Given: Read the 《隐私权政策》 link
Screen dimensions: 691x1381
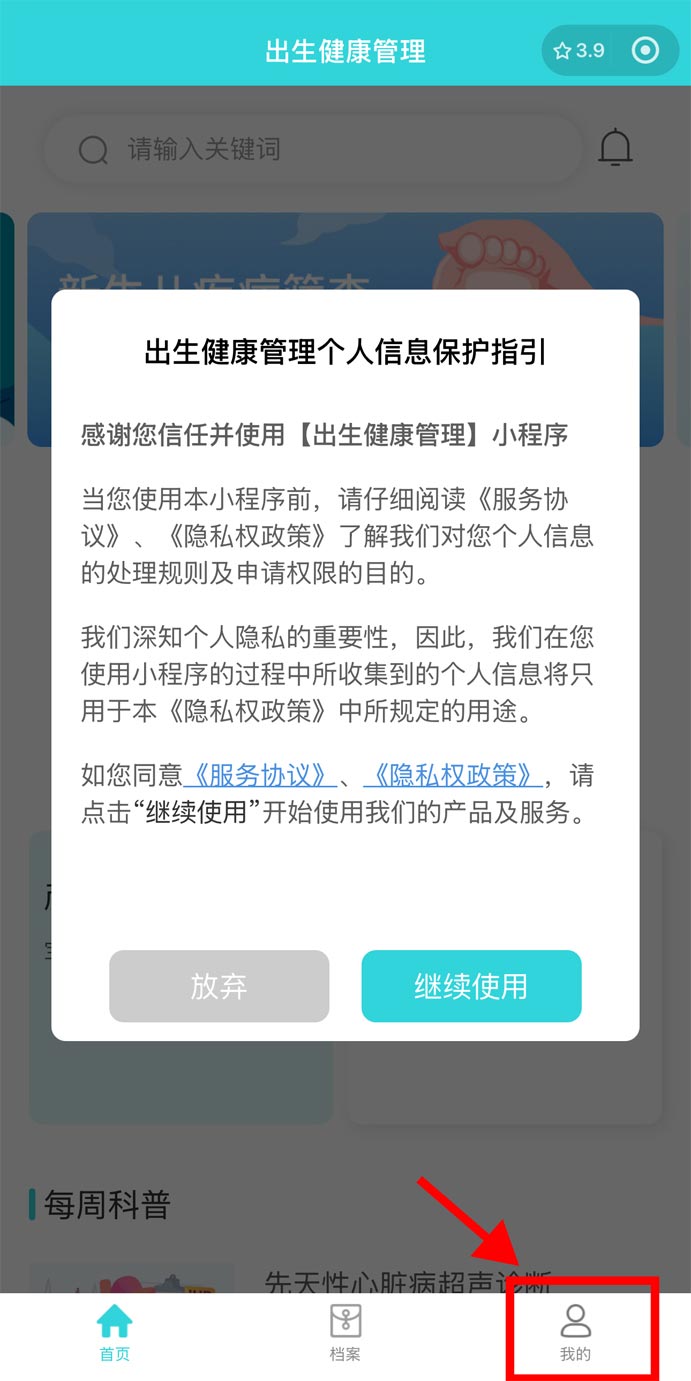Looking at the screenshot, I should tap(453, 775).
